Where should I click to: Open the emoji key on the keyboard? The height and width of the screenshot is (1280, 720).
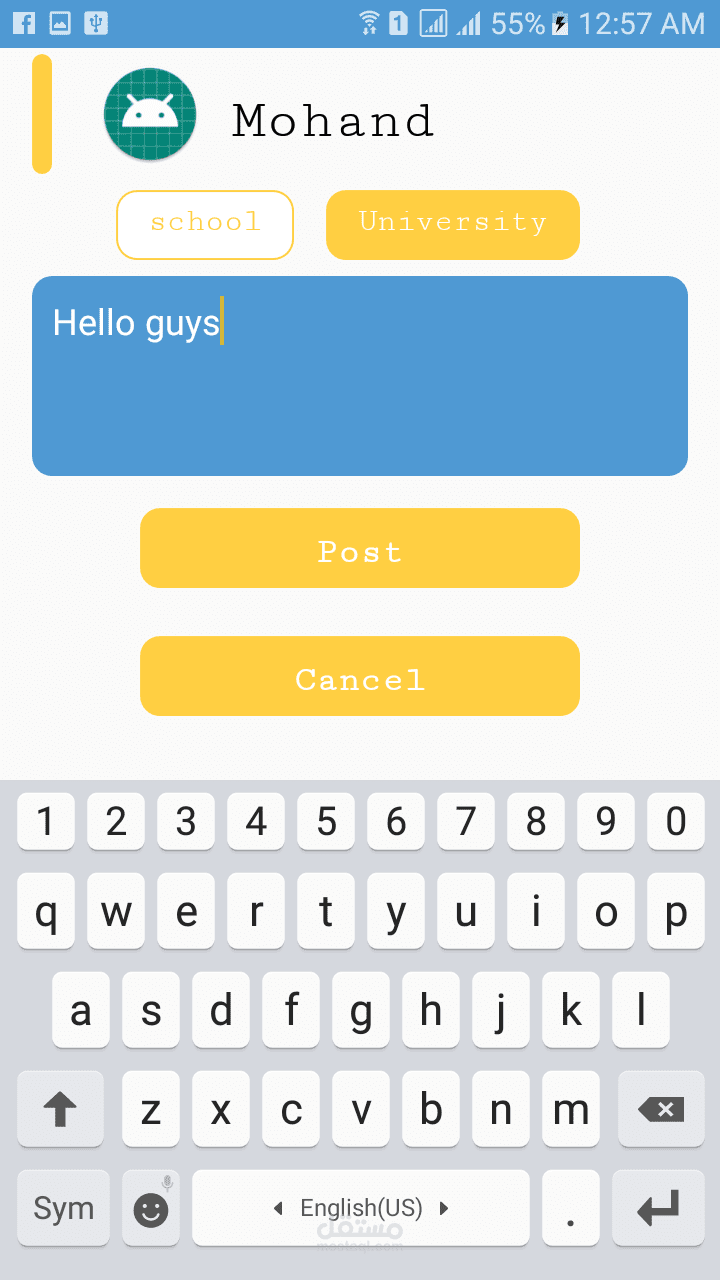pyautogui.click(x=151, y=1208)
